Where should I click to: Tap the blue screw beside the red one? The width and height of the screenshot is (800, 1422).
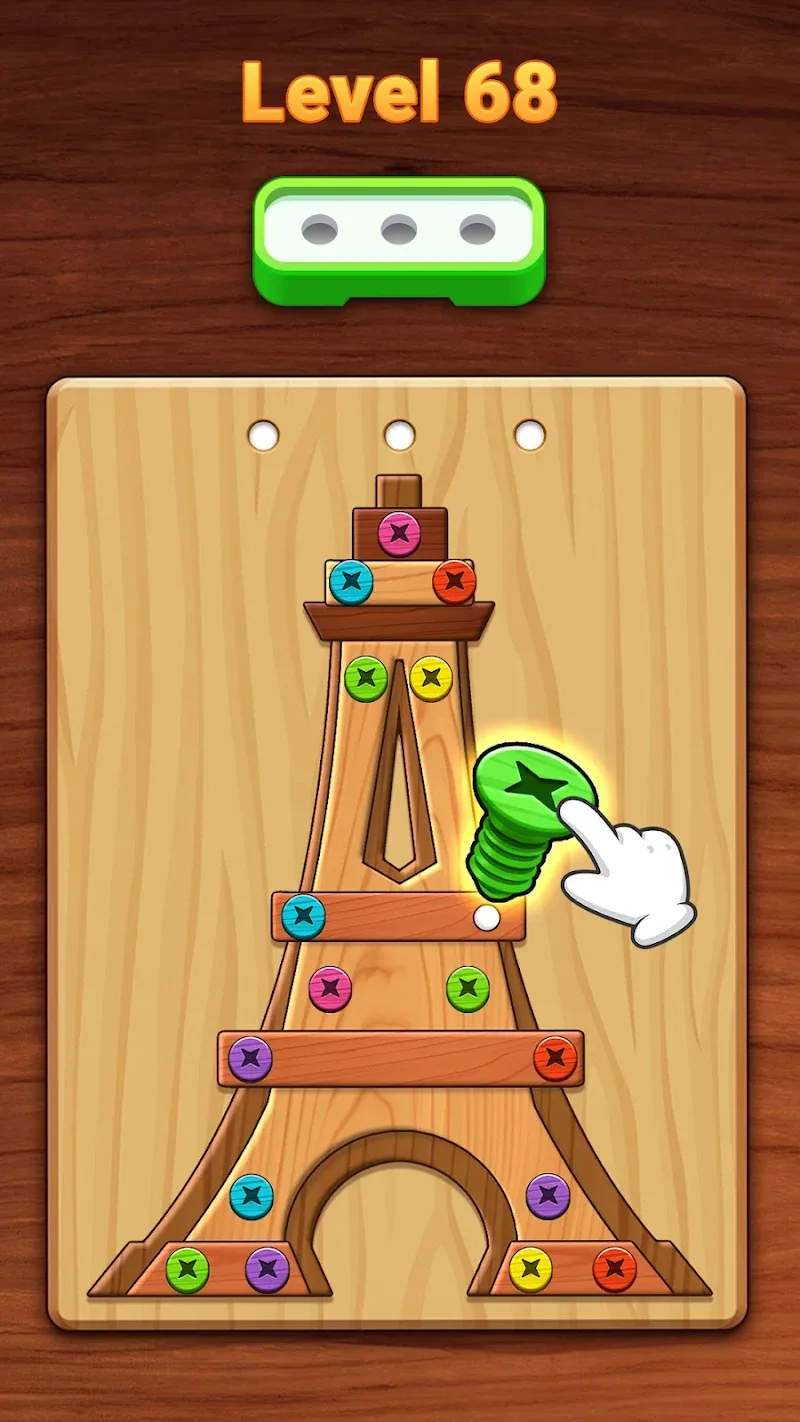tap(351, 582)
